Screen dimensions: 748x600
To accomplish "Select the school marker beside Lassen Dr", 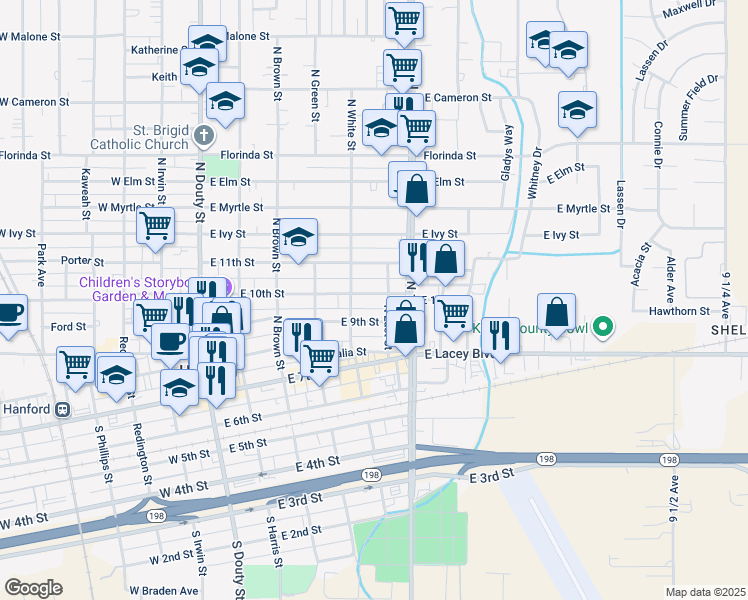I will coord(577,111).
